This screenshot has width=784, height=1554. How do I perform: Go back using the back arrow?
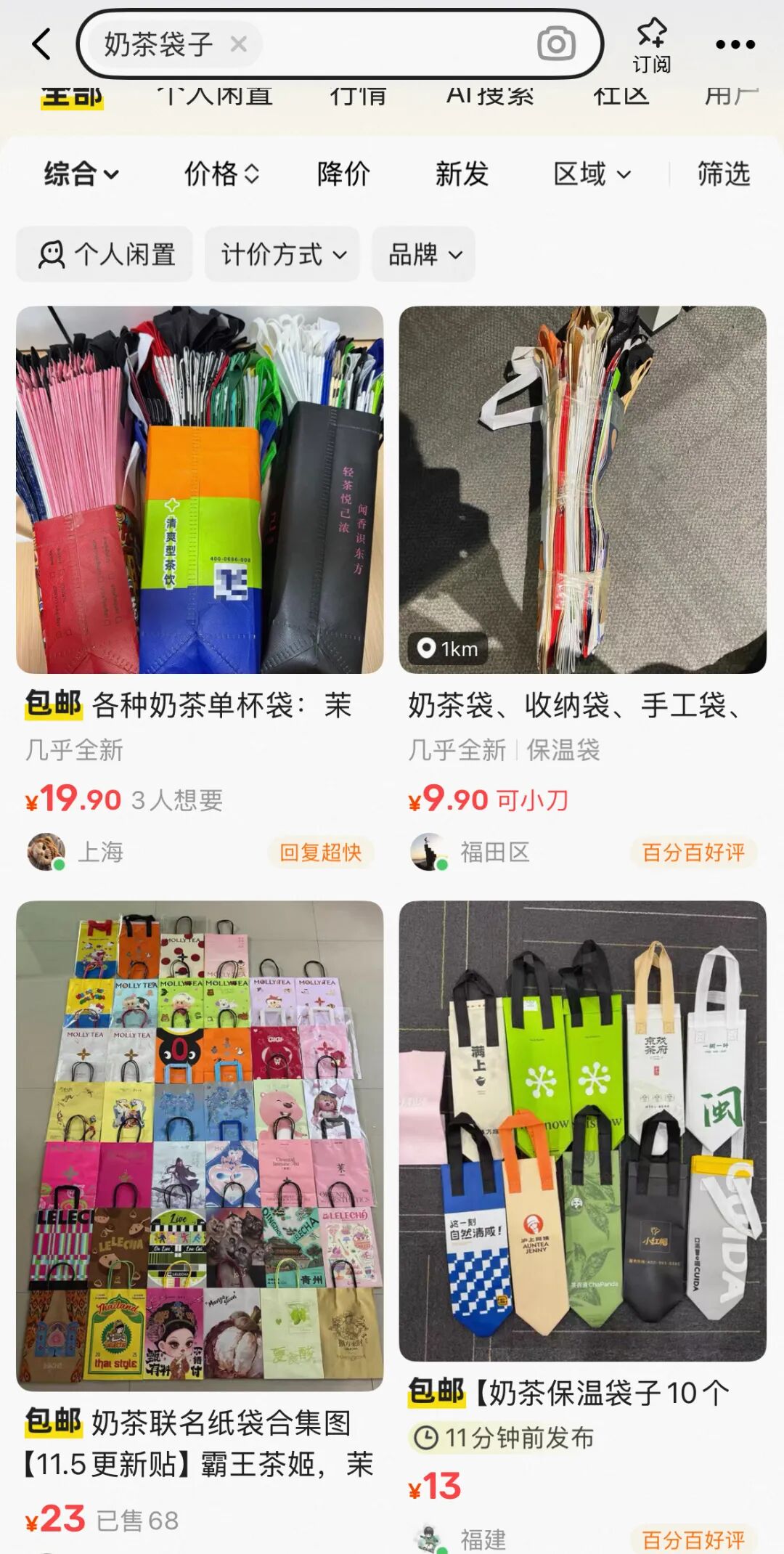click(42, 44)
